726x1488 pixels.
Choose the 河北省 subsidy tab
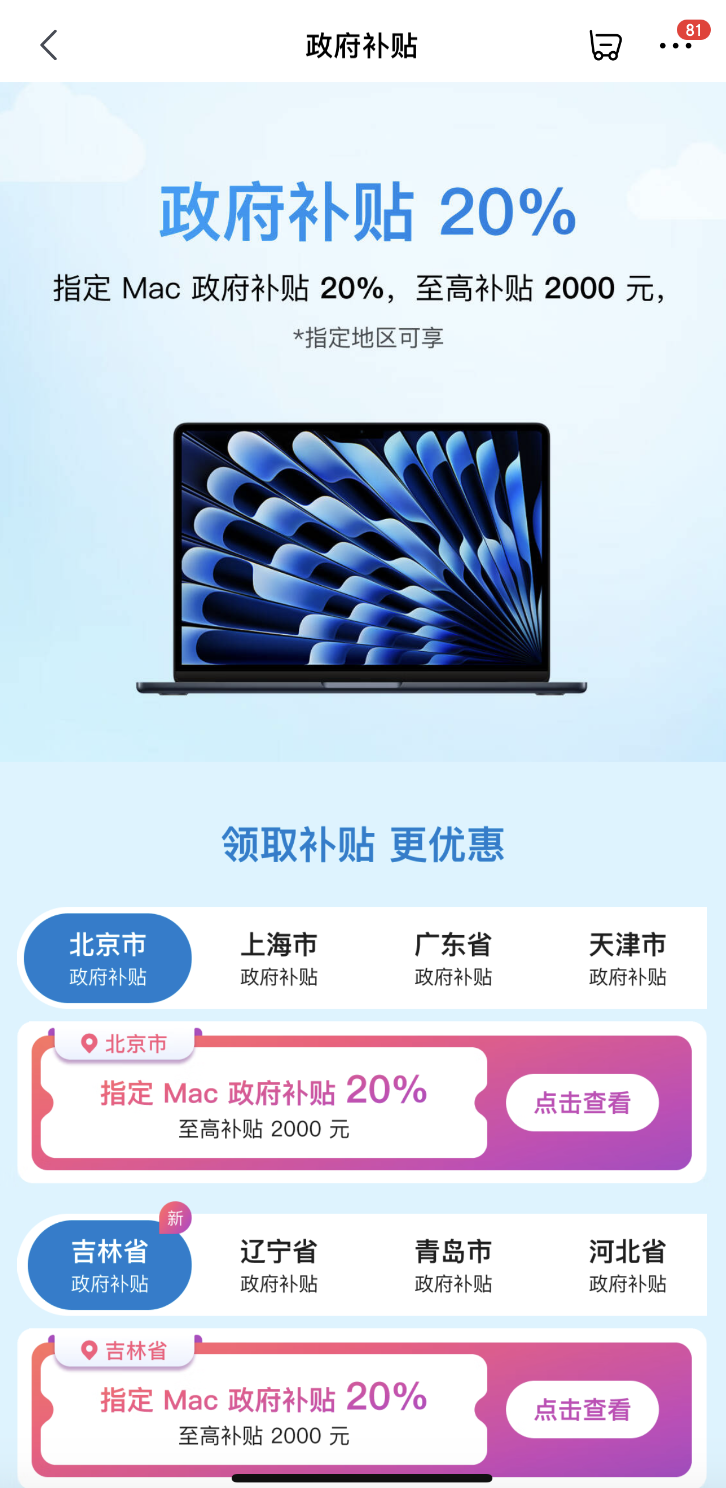coord(627,1265)
